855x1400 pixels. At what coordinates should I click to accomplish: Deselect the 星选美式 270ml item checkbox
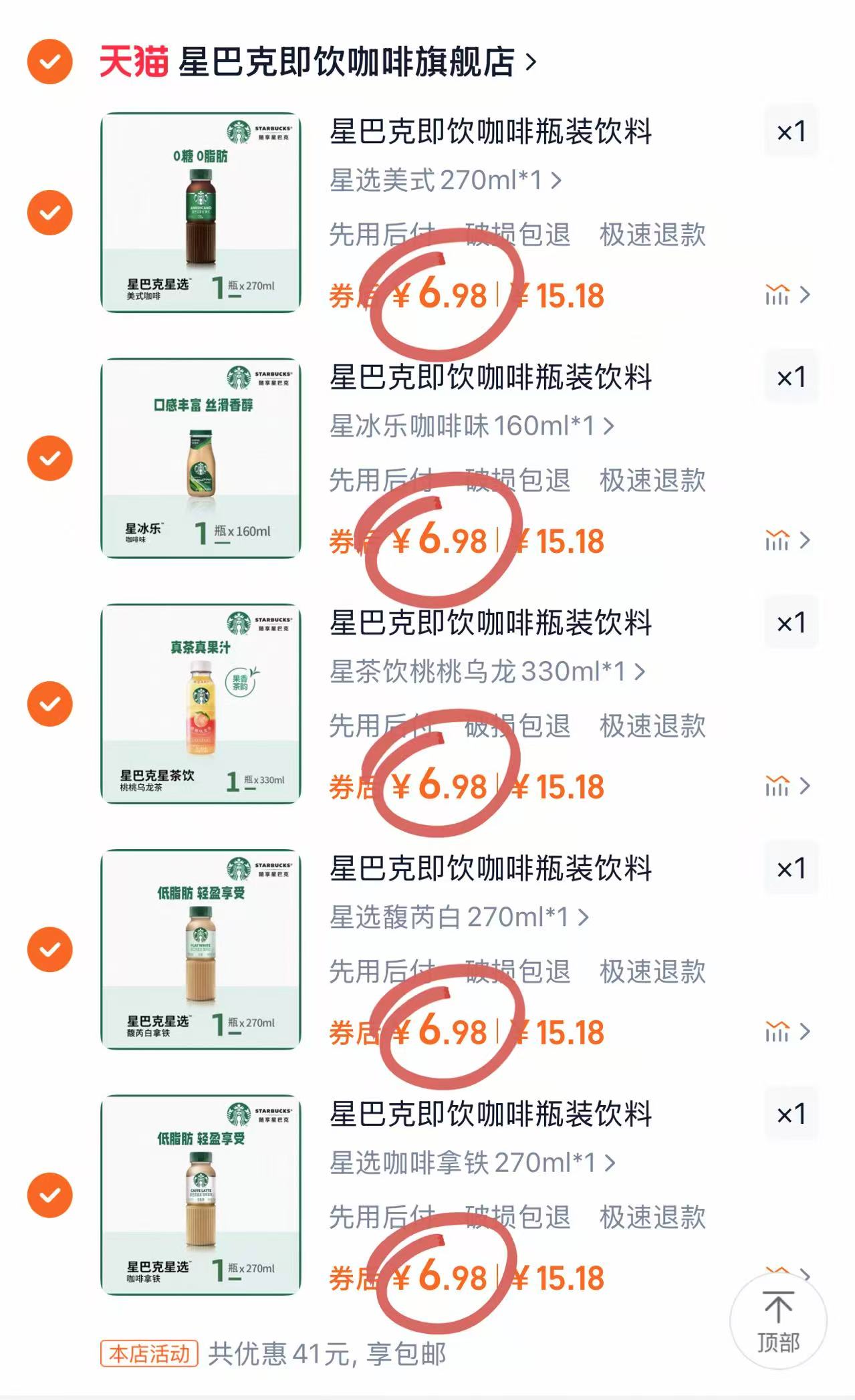tap(49, 213)
